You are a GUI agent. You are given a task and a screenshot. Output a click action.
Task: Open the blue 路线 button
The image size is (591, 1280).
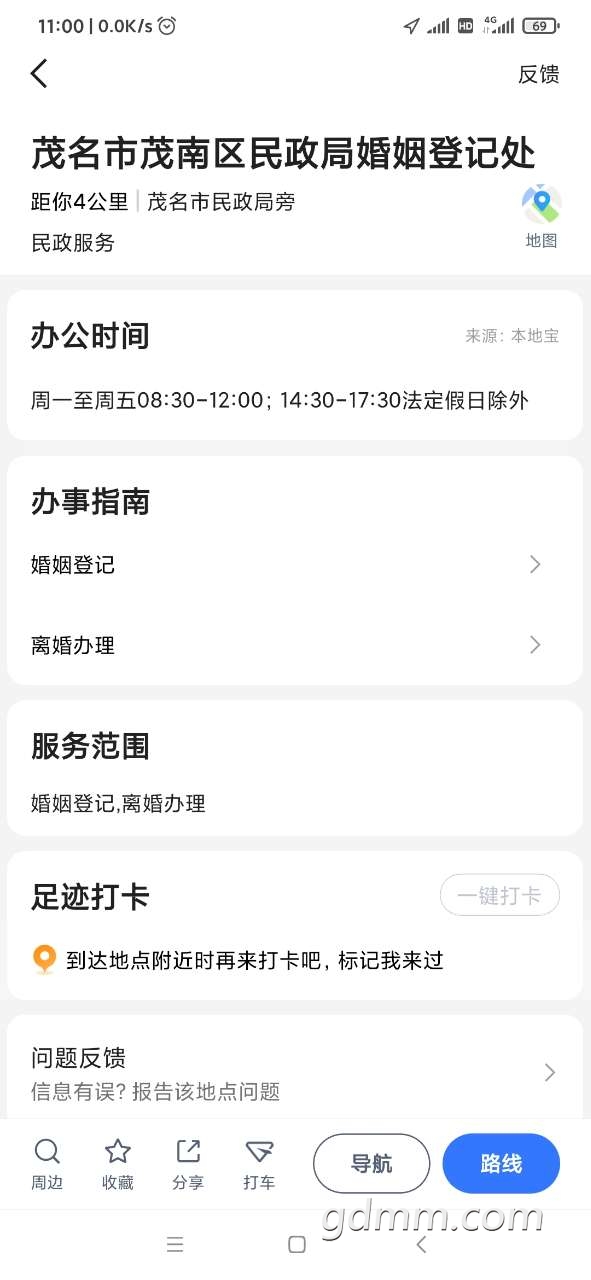[x=501, y=1163]
